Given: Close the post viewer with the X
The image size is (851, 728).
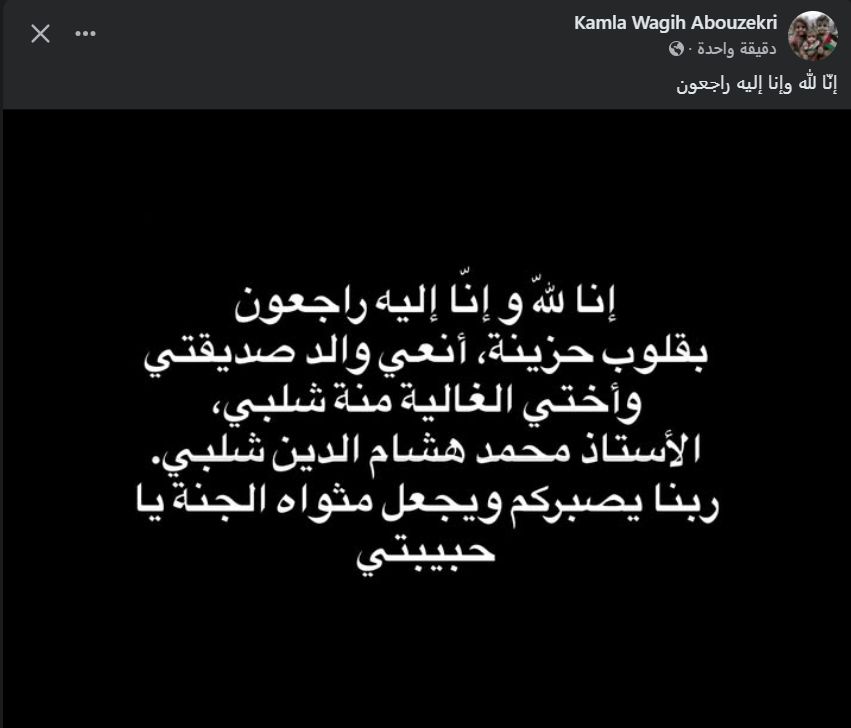Looking at the screenshot, I should click(40, 34).
